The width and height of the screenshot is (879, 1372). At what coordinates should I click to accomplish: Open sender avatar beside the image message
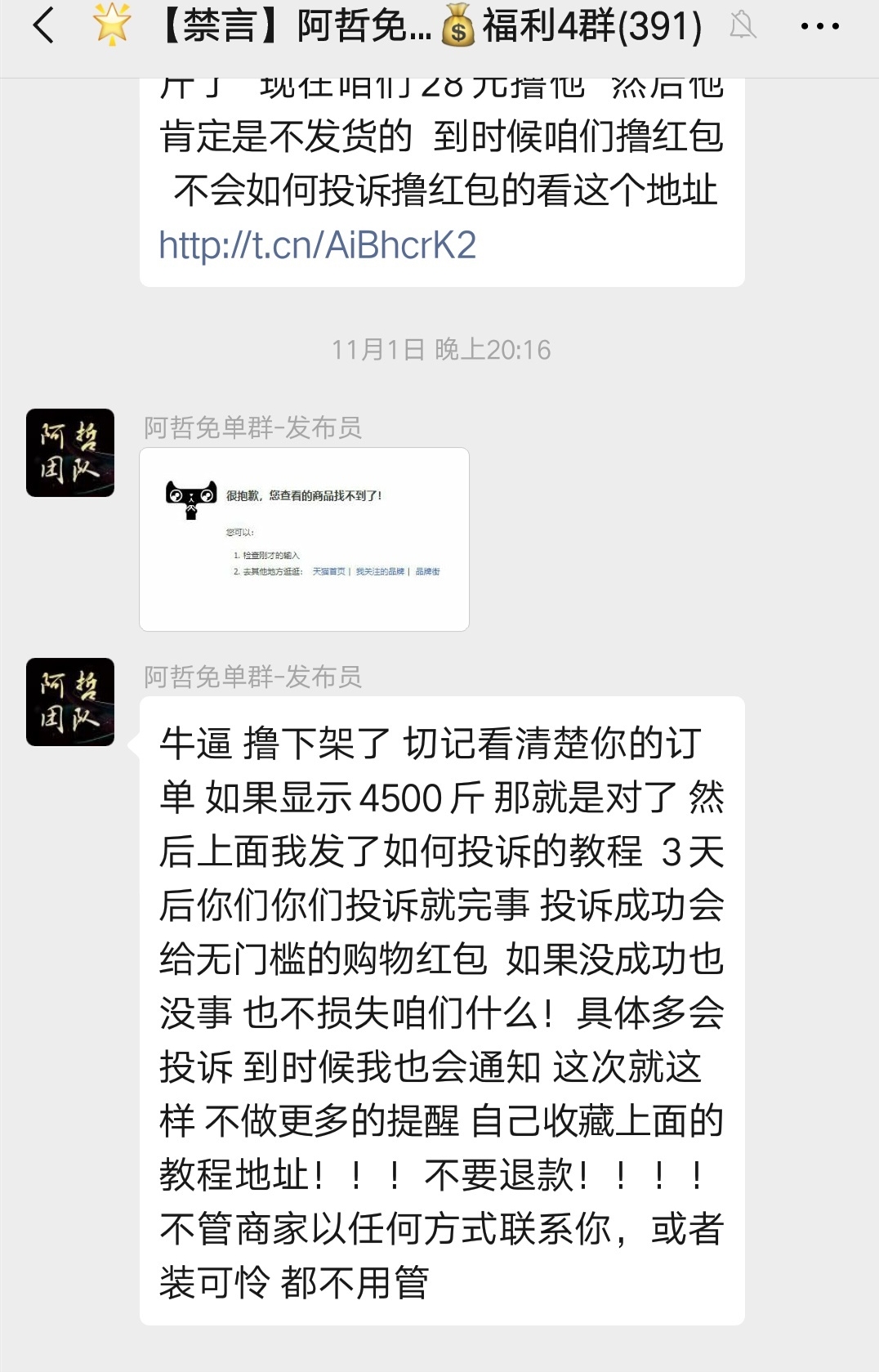(x=70, y=453)
